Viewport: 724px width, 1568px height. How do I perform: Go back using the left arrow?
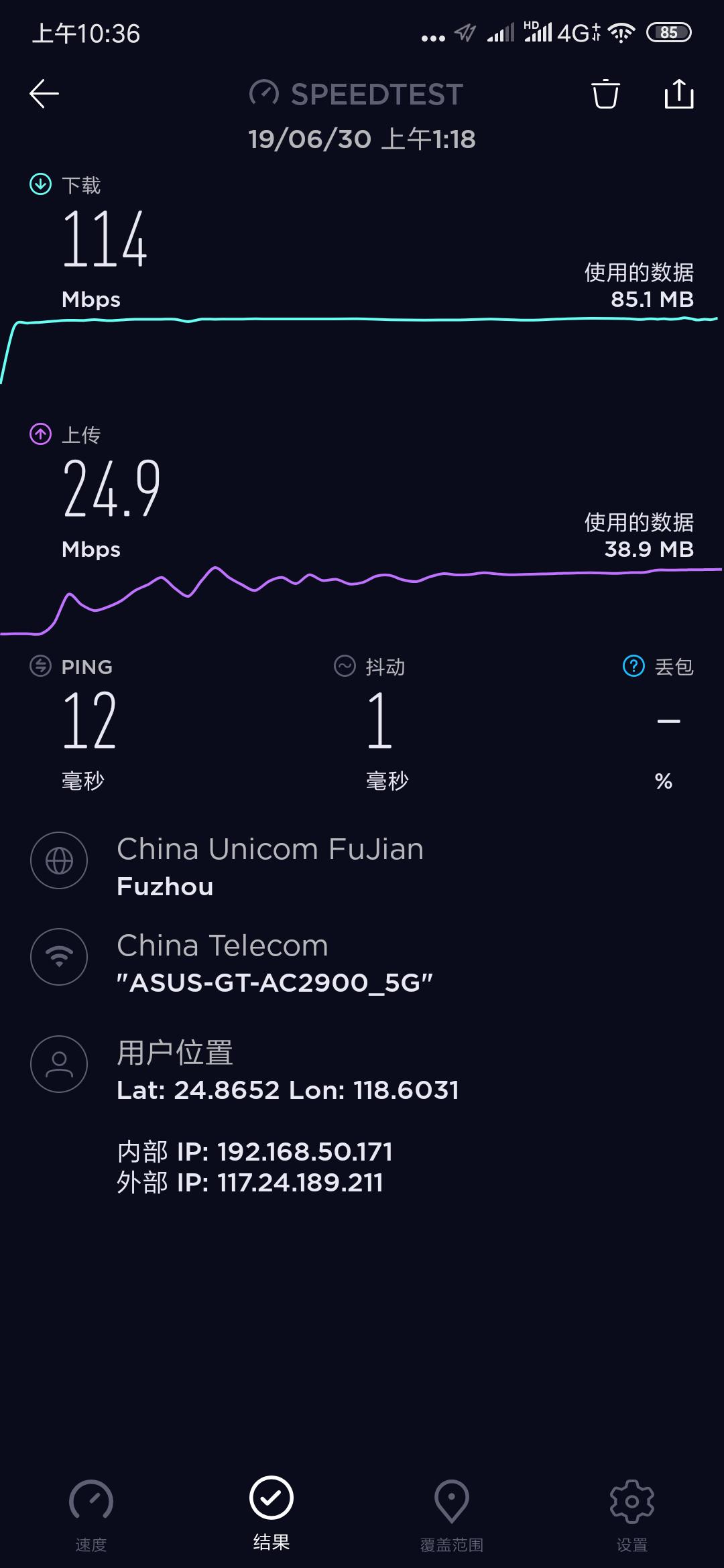coord(44,93)
